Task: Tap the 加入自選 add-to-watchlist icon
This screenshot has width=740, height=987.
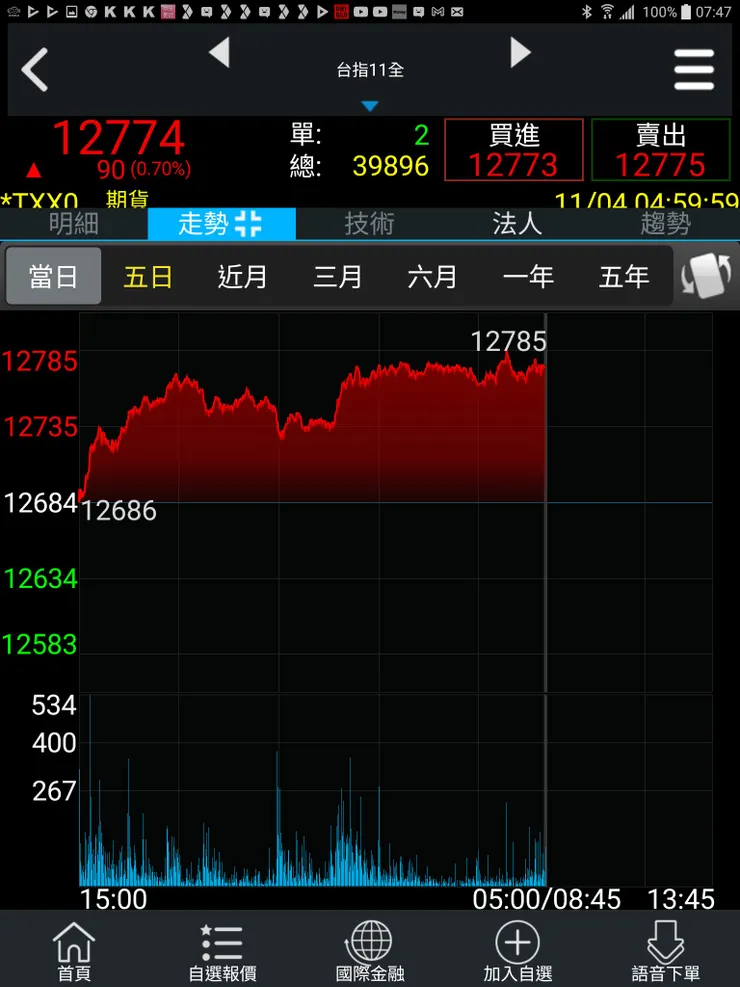Action: coord(518,949)
